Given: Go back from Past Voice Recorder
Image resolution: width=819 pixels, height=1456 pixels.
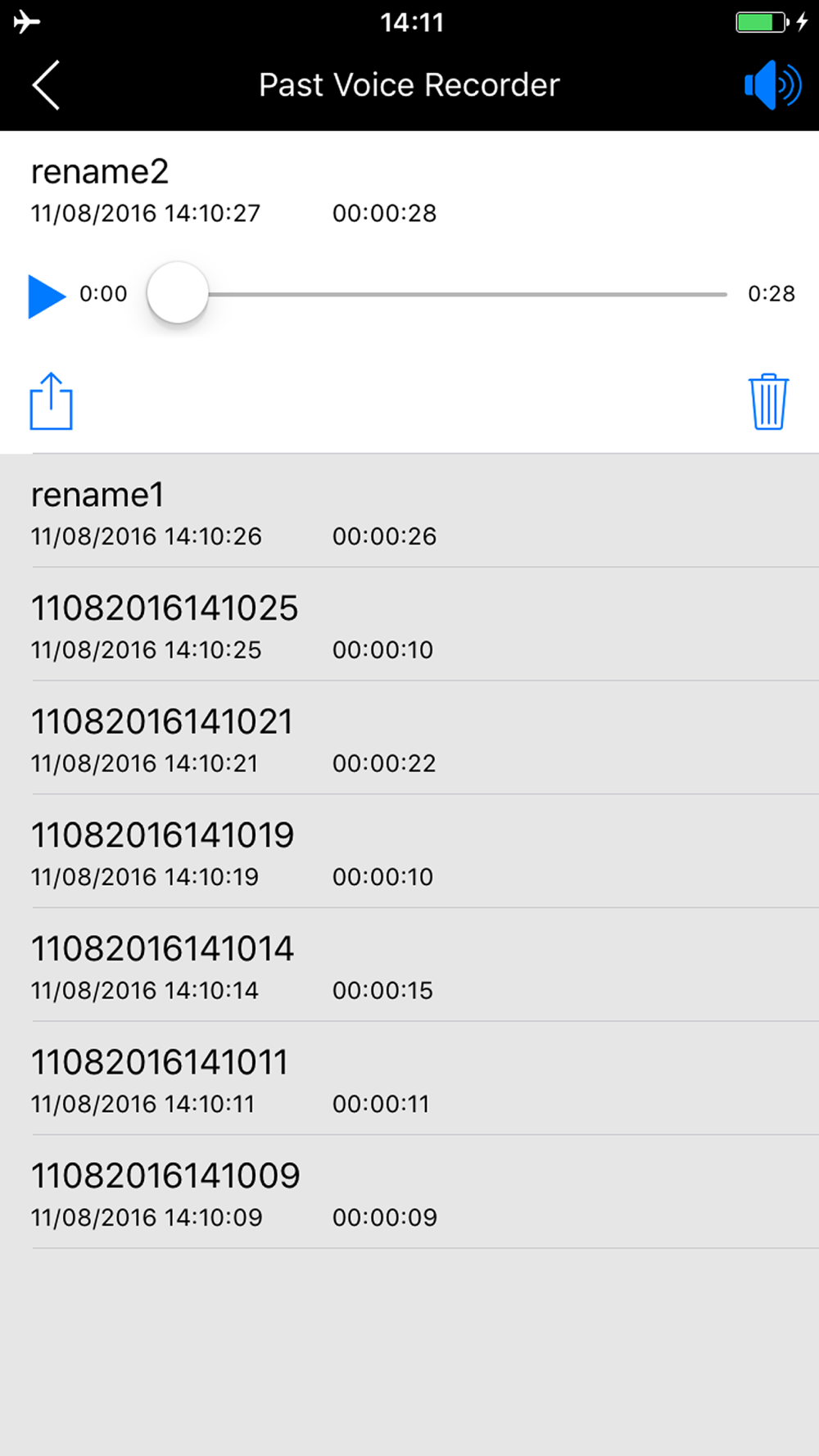Looking at the screenshot, I should tap(47, 85).
